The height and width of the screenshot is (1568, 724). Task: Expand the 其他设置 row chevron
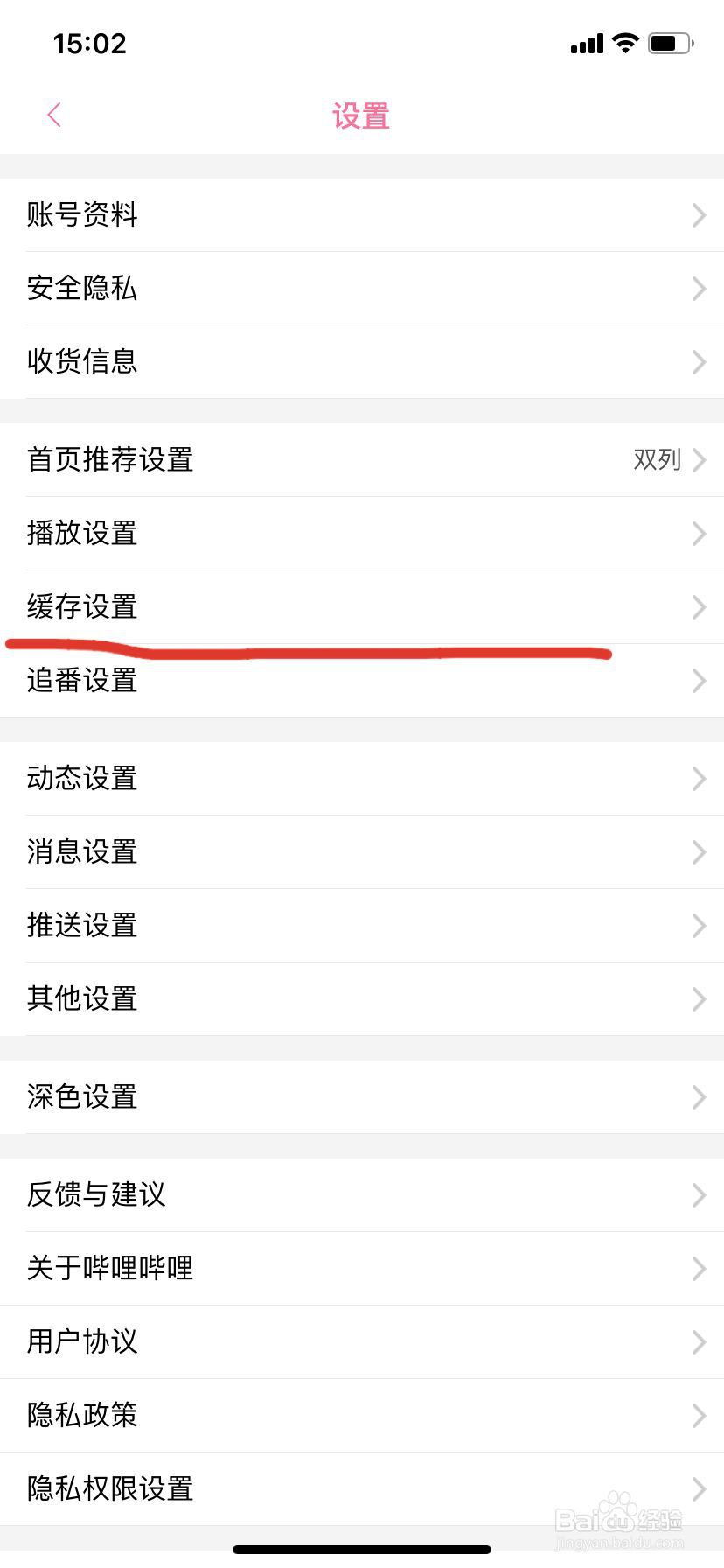tap(697, 998)
